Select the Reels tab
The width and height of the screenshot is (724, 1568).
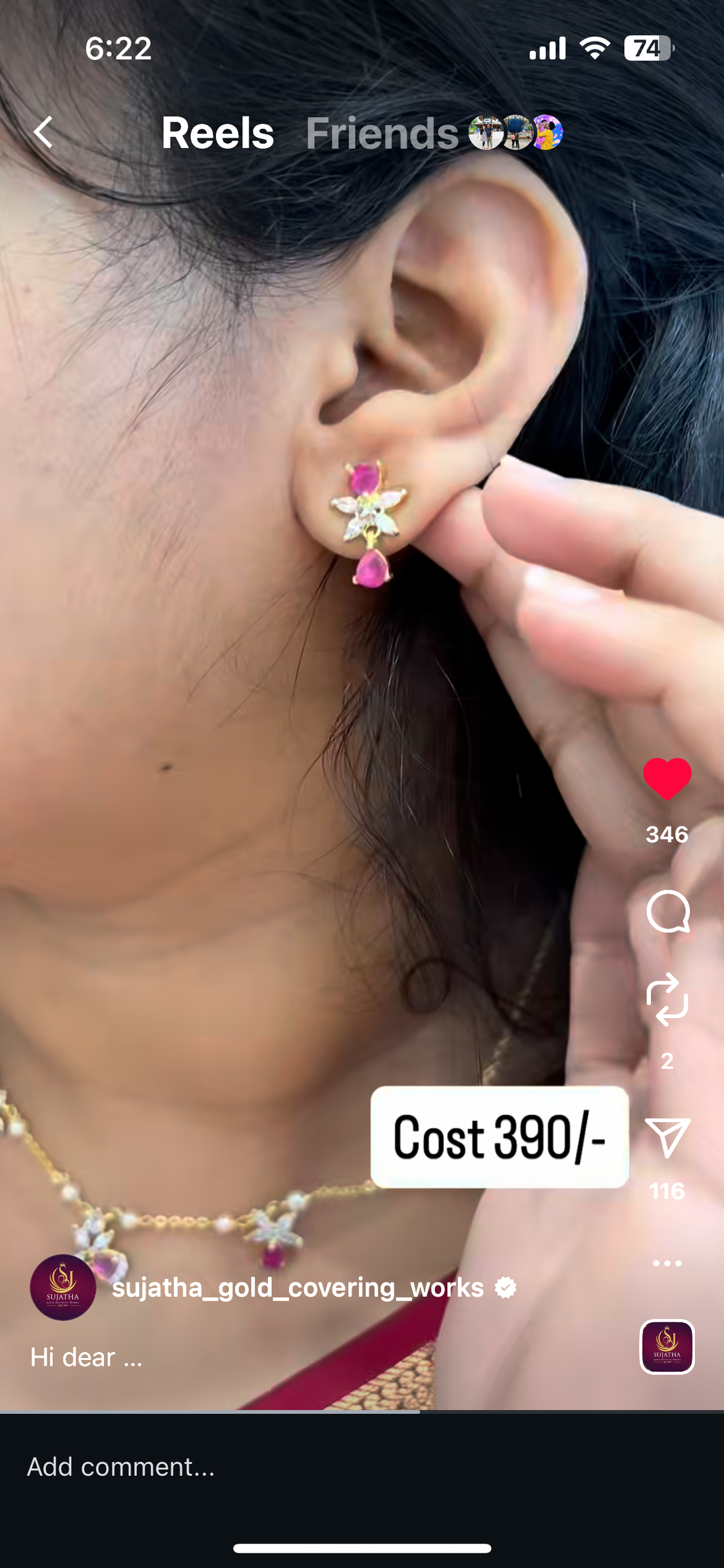[217, 134]
